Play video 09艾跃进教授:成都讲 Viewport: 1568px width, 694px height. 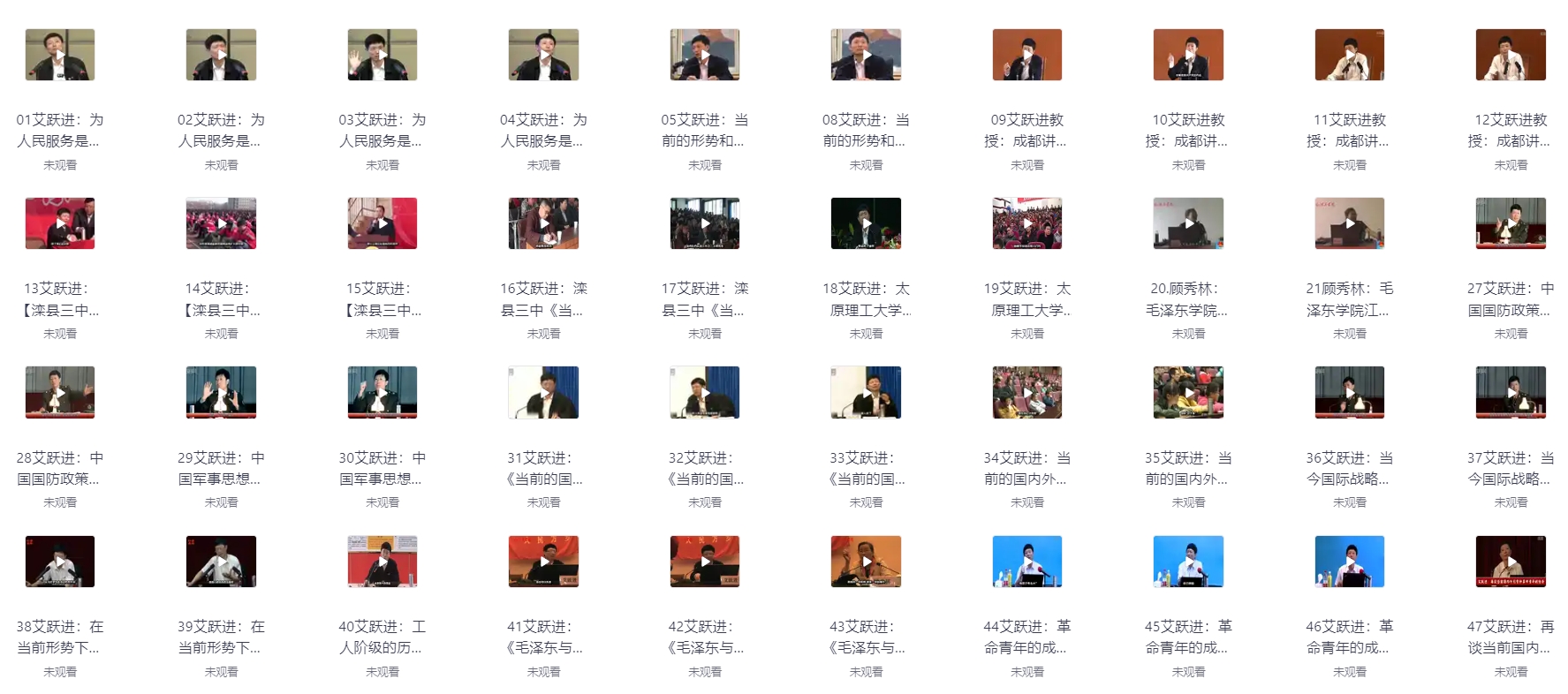pos(1026,55)
